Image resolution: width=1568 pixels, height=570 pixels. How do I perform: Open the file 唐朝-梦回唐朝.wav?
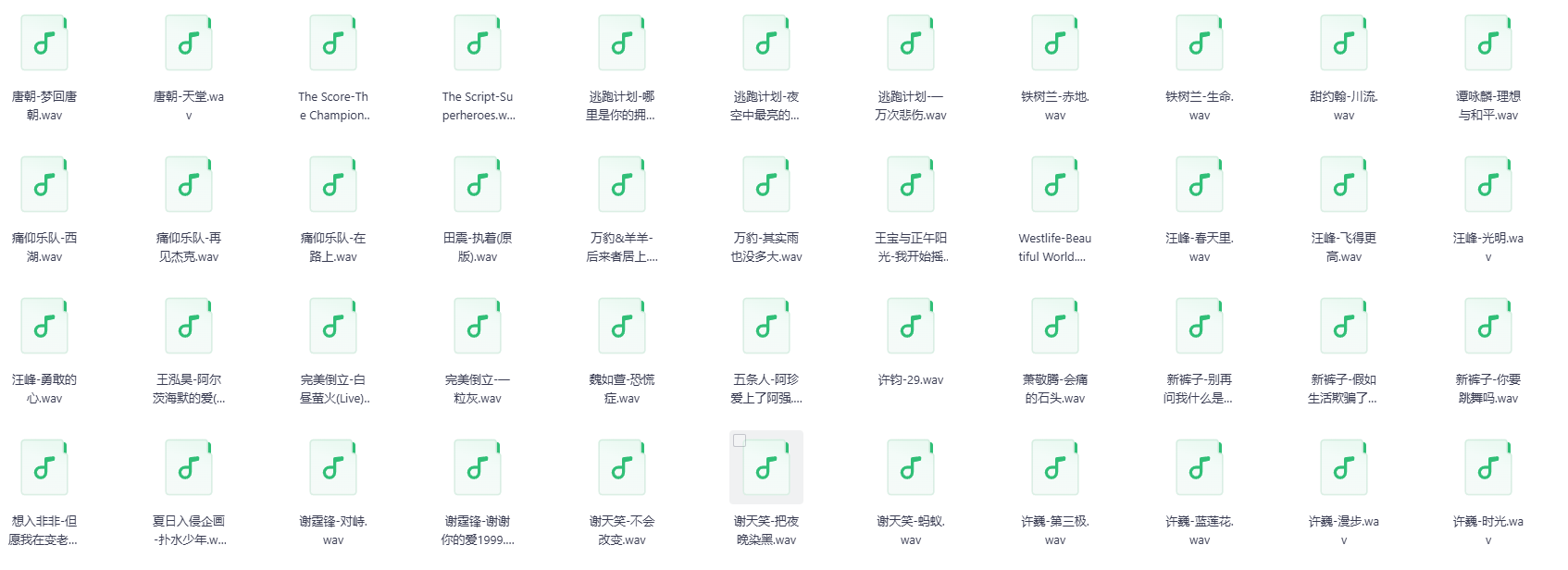pos(44,43)
